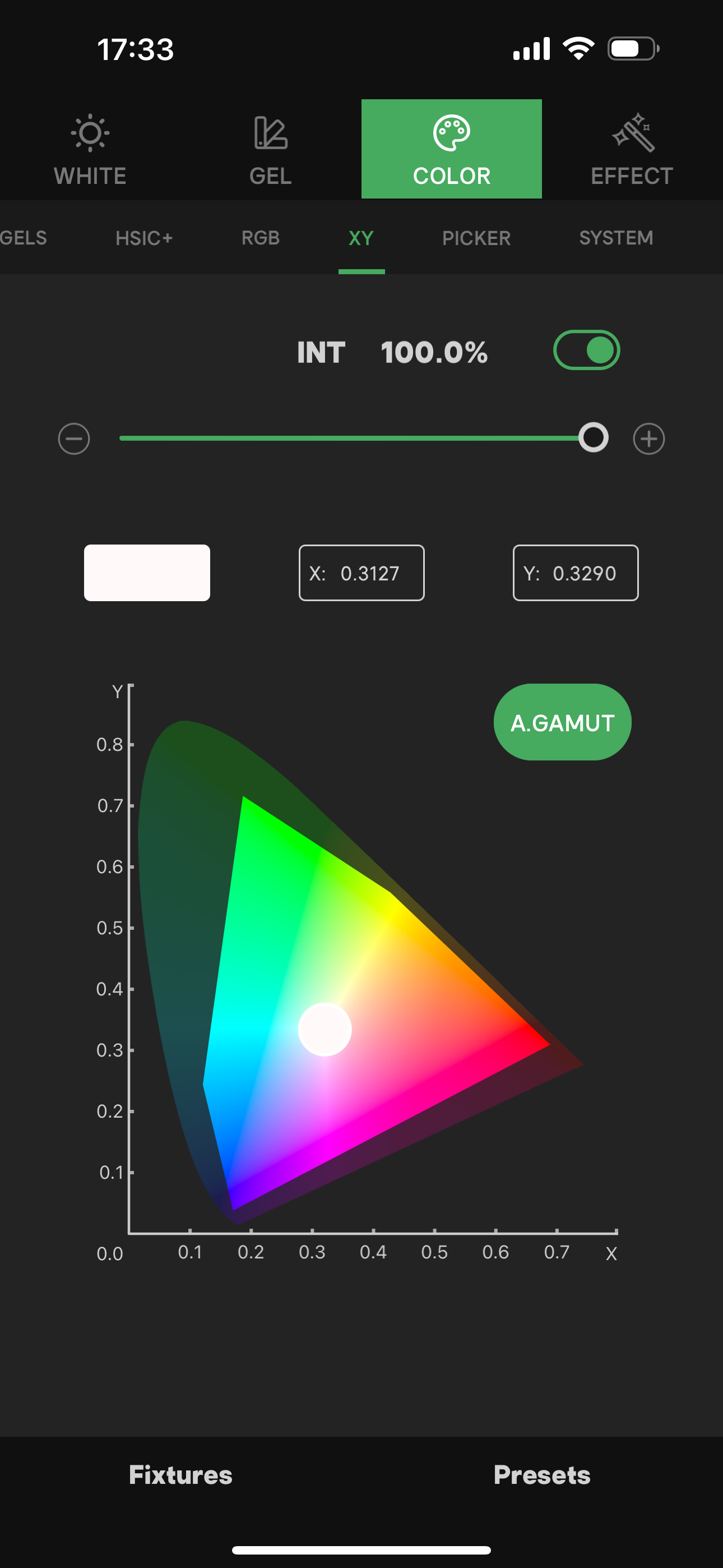Switch to the PICKER sub-tab
Viewport: 723px width, 1568px height.
476,238
